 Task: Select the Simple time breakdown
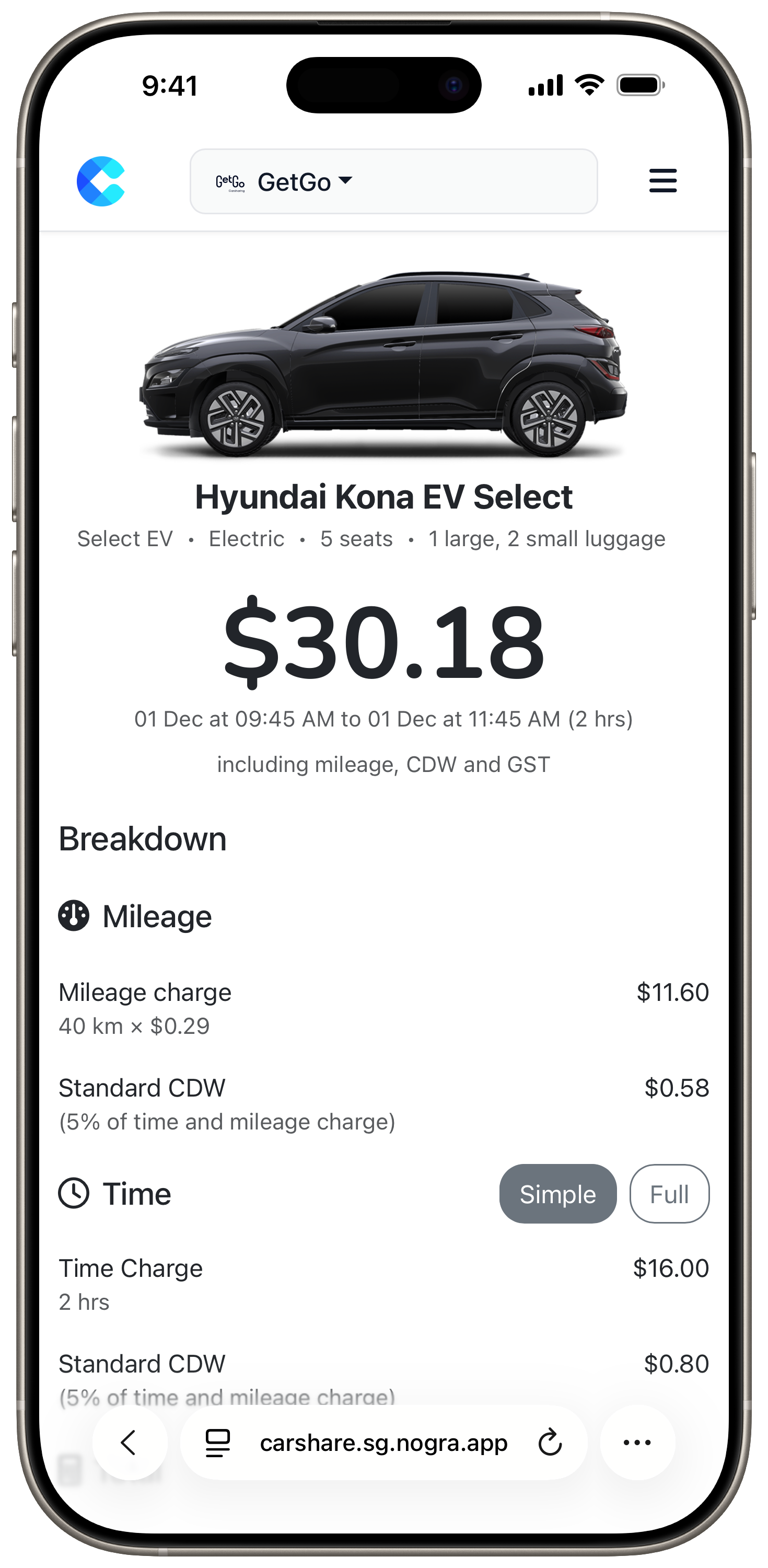point(557,1194)
